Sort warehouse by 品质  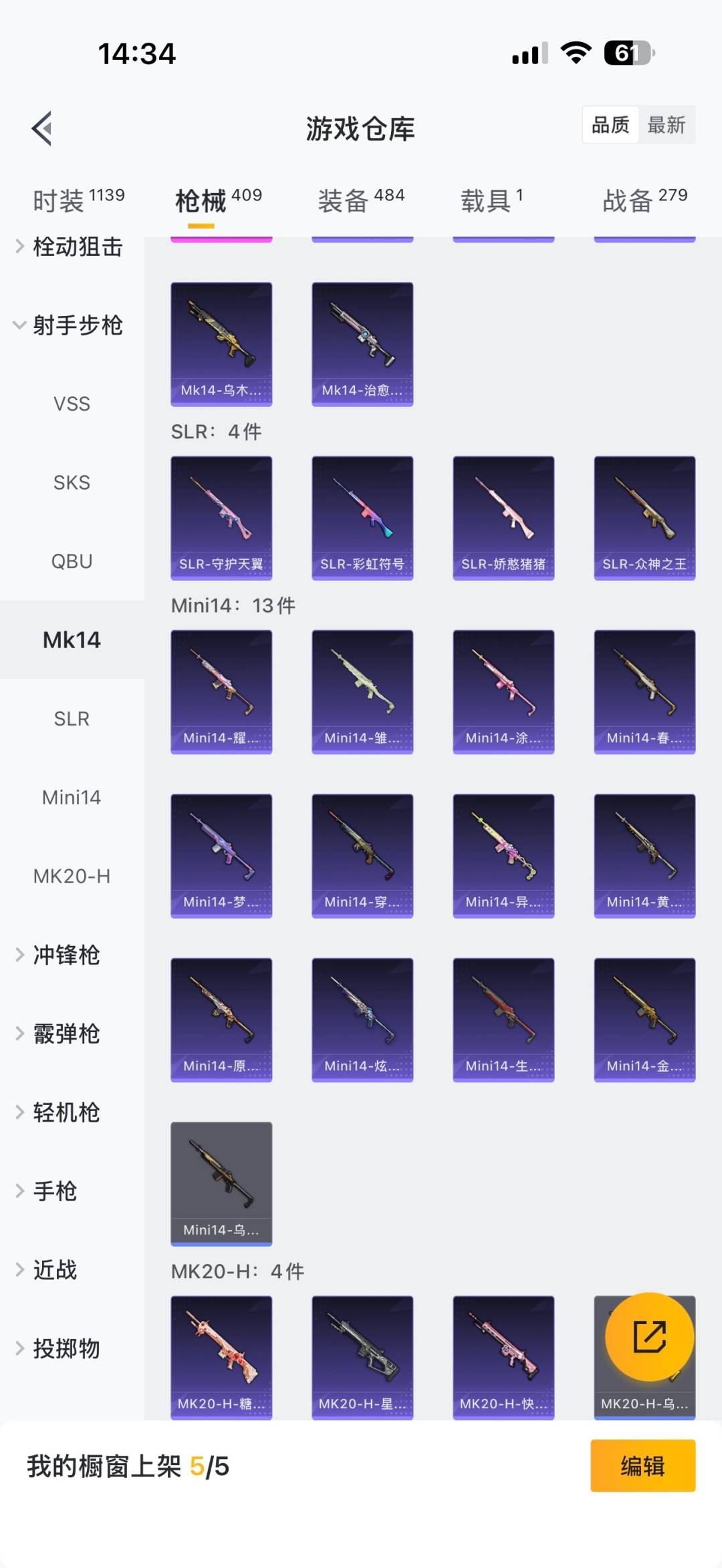click(x=610, y=125)
